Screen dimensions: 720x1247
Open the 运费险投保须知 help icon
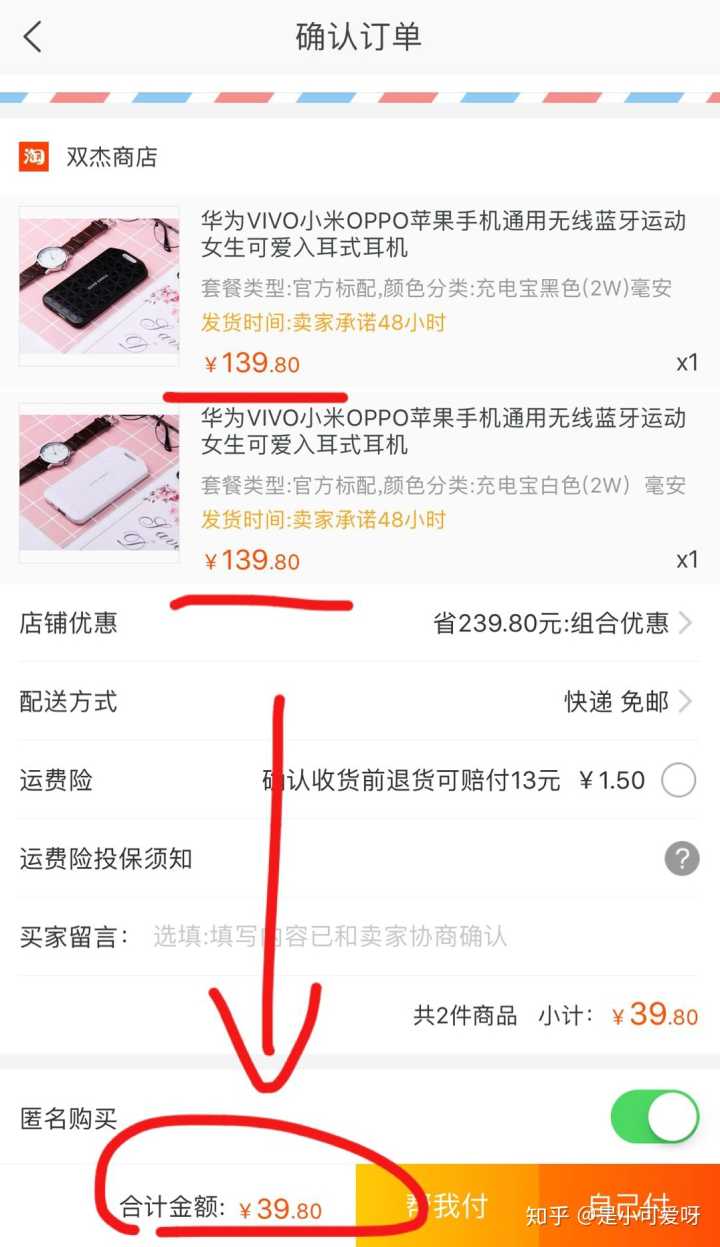(x=681, y=858)
